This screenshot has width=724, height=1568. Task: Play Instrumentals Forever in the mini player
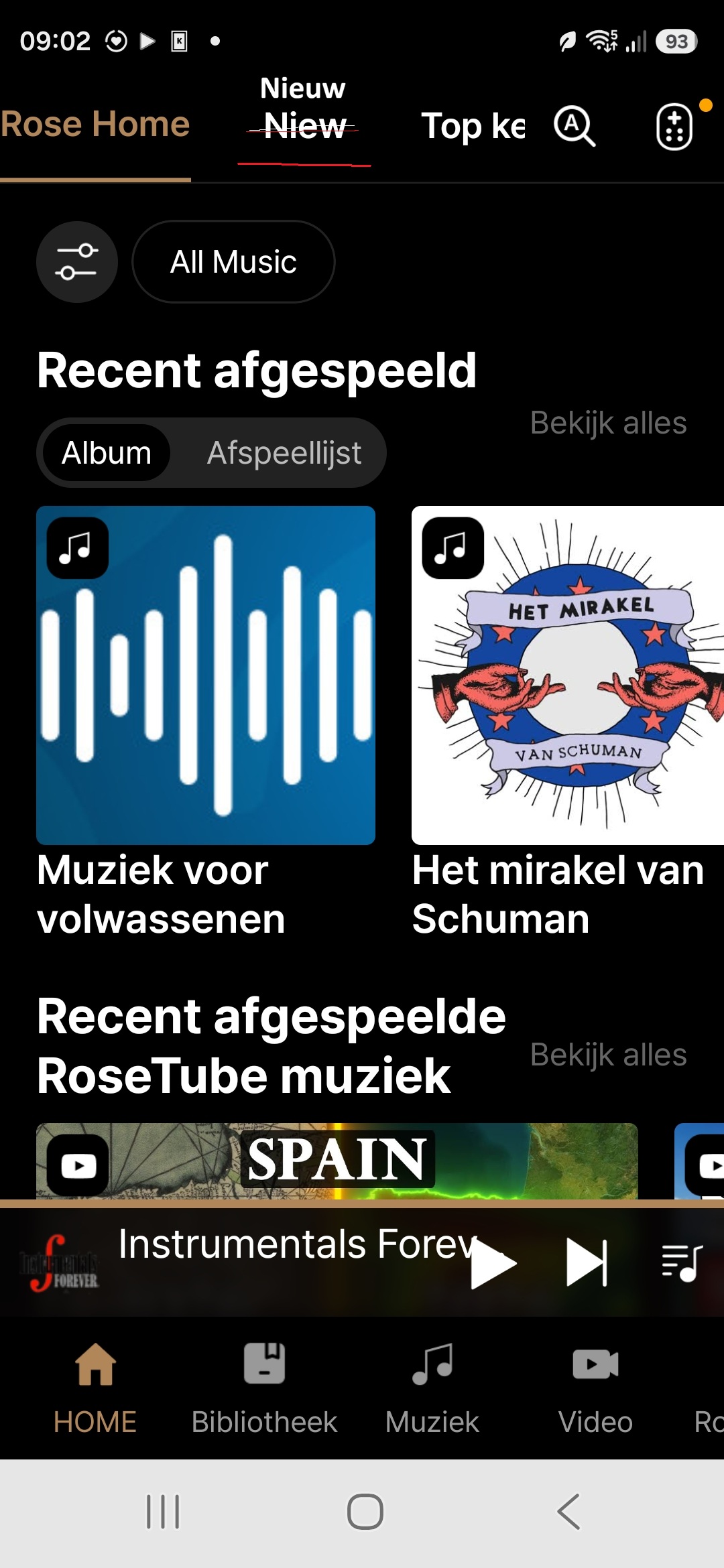tap(493, 1264)
